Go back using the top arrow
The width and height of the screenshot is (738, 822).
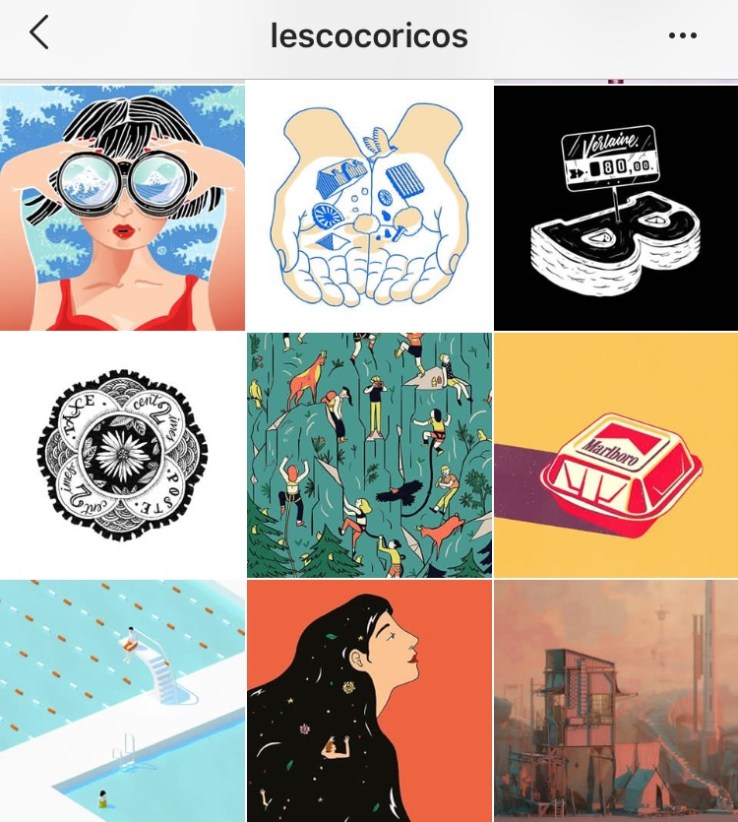[x=39, y=35]
